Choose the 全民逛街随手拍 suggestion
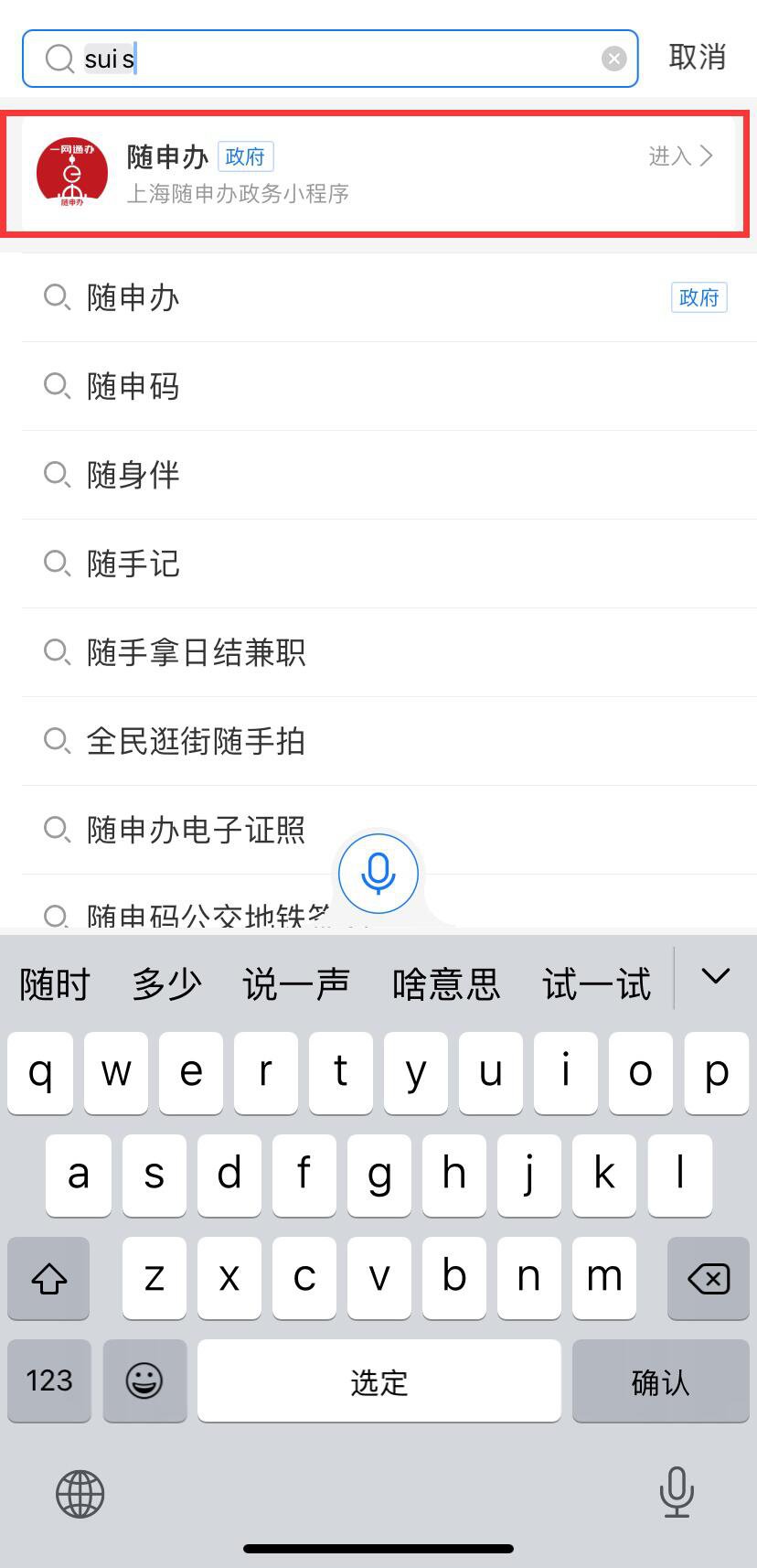 (x=196, y=741)
